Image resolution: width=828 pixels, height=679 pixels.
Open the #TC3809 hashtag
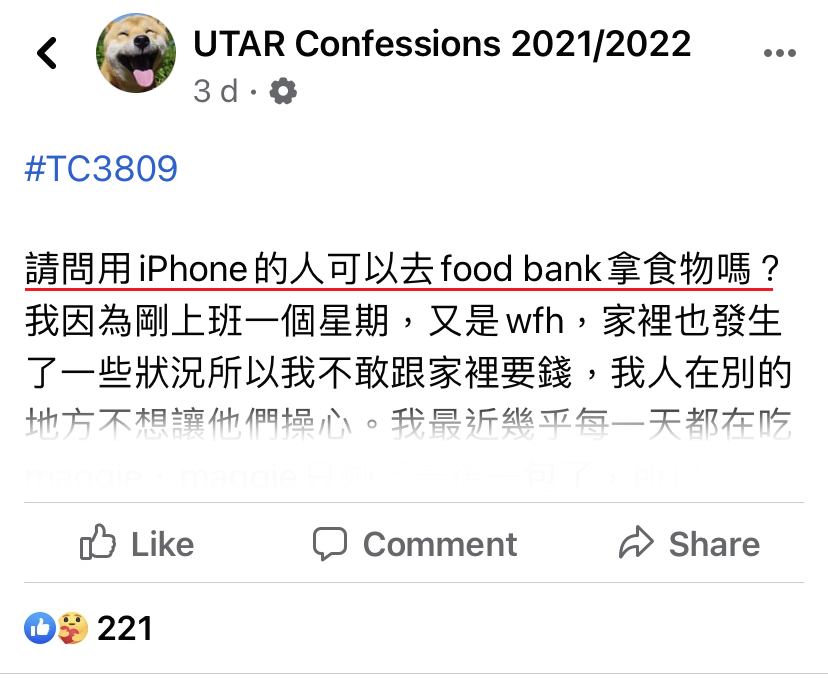coord(100,169)
